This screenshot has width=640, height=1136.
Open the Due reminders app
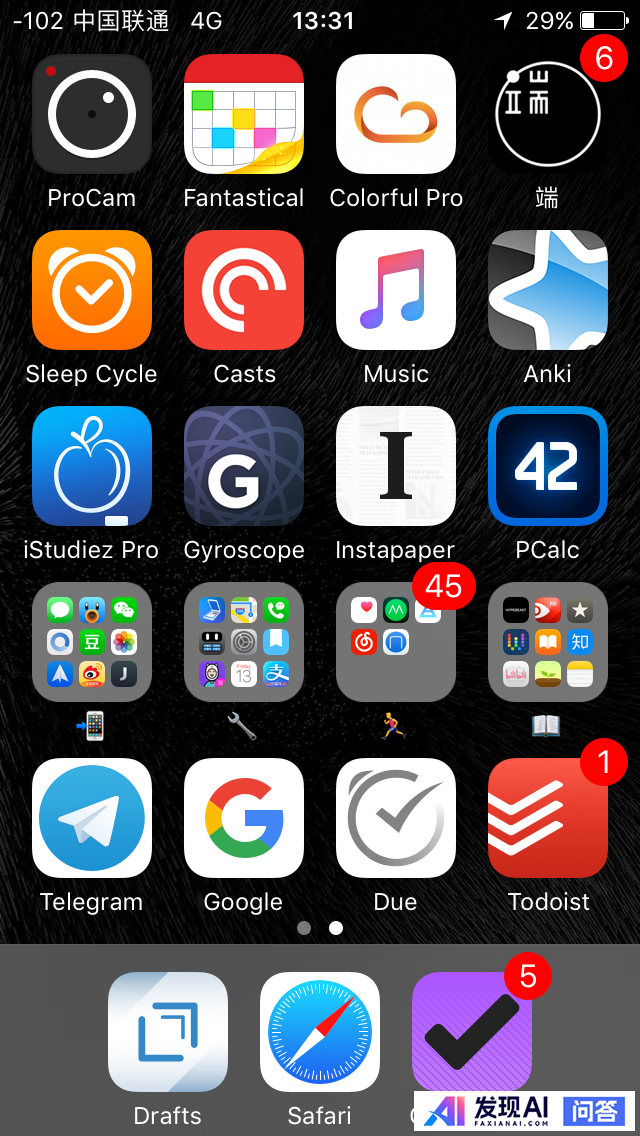tap(396, 818)
